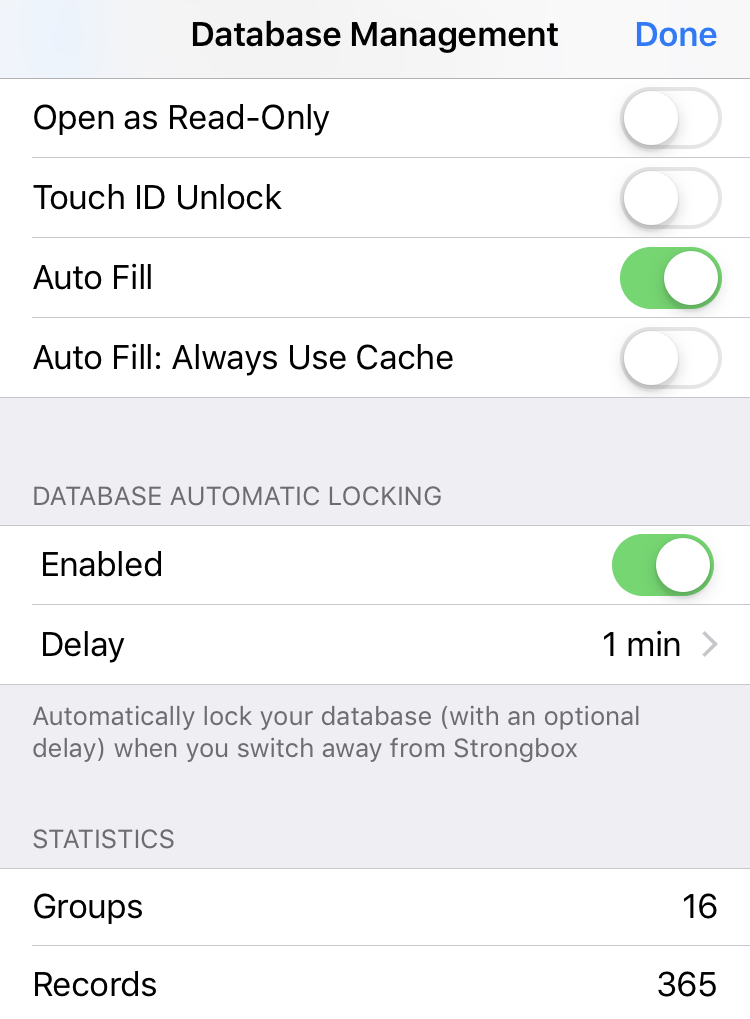
Task: Select the automatic lock description text
Action: (336, 731)
